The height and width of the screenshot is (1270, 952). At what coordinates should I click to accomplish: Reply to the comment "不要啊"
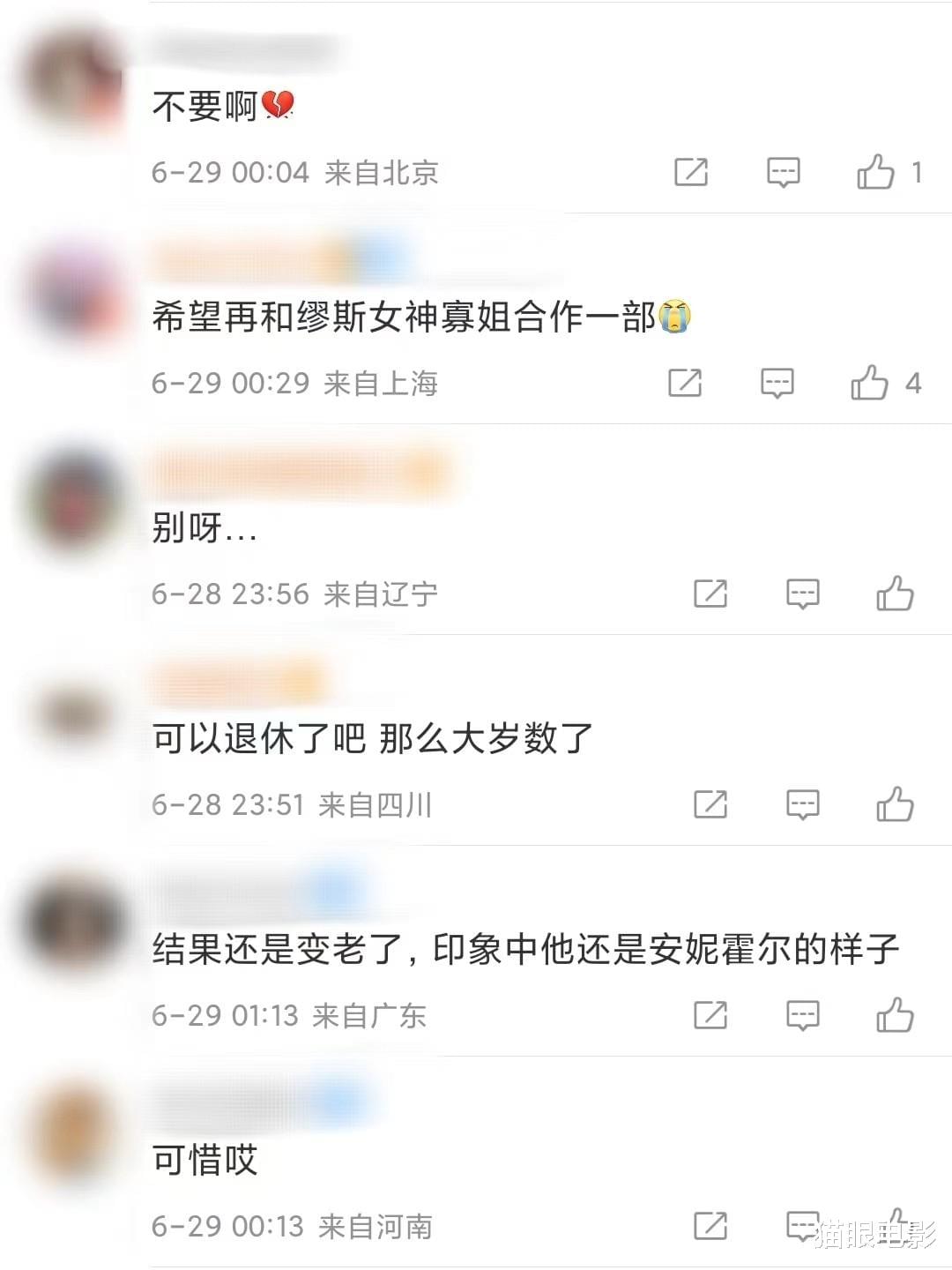(783, 172)
